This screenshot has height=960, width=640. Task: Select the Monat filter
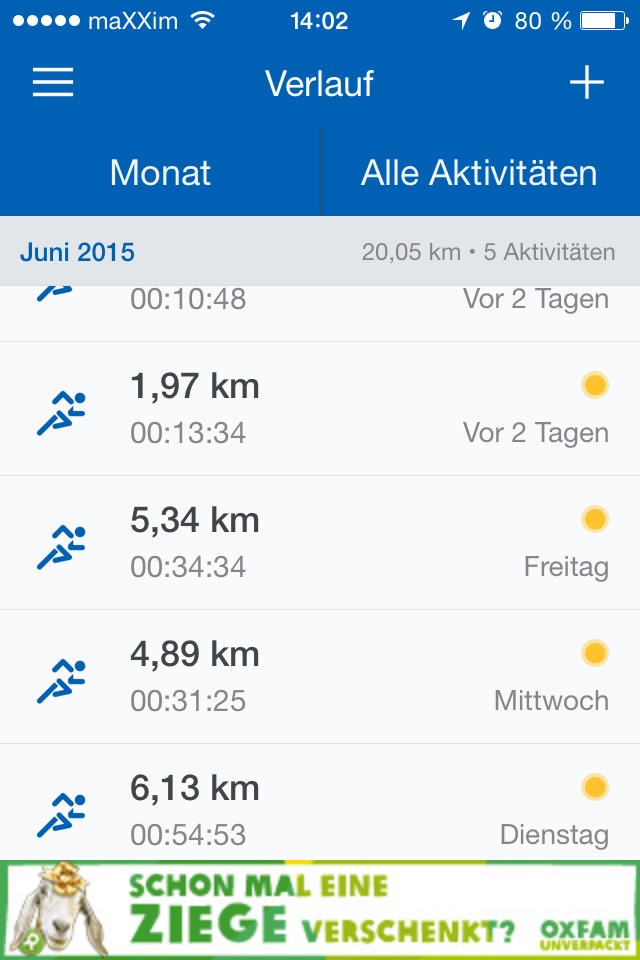(160, 173)
